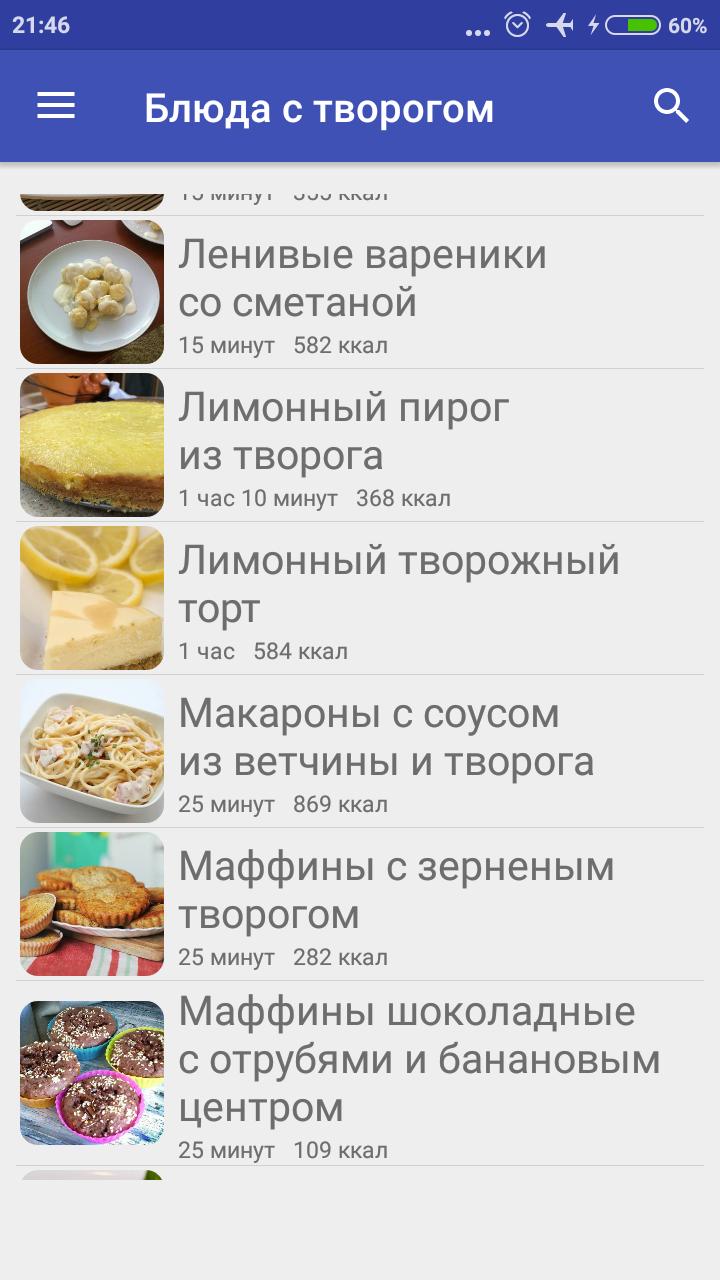The image size is (720, 1280).
Task: Open Маффины с зерненым творогом
Action: coord(360,904)
